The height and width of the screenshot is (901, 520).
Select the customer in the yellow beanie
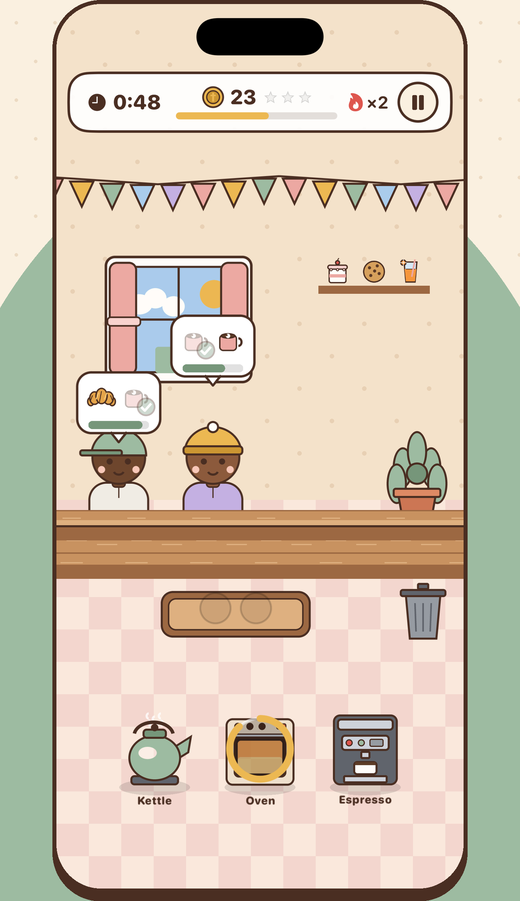[x=213, y=467]
